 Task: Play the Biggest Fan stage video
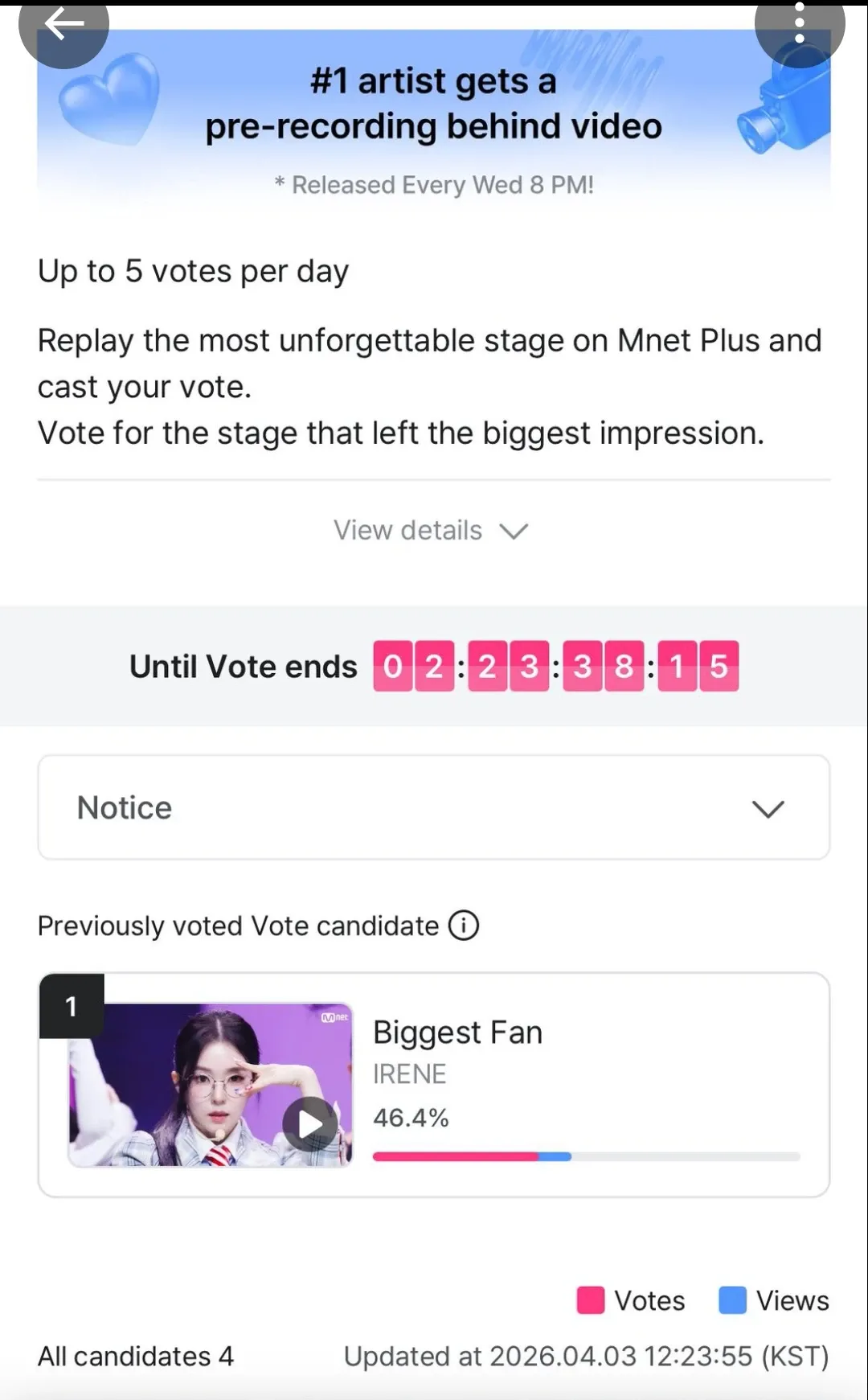(x=310, y=1123)
